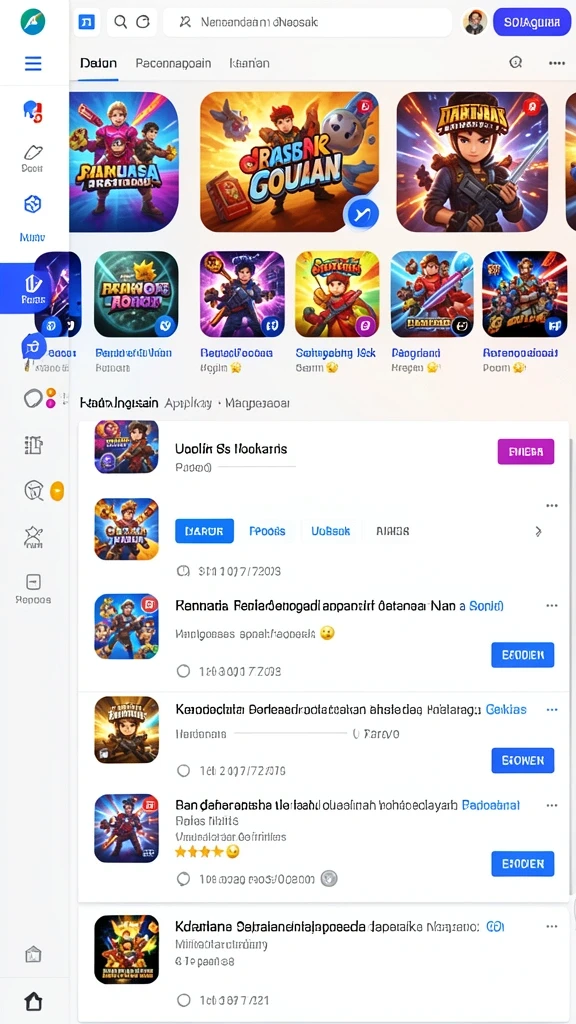
Task: Open the overflow dots in the tab row
Action: [556, 63]
